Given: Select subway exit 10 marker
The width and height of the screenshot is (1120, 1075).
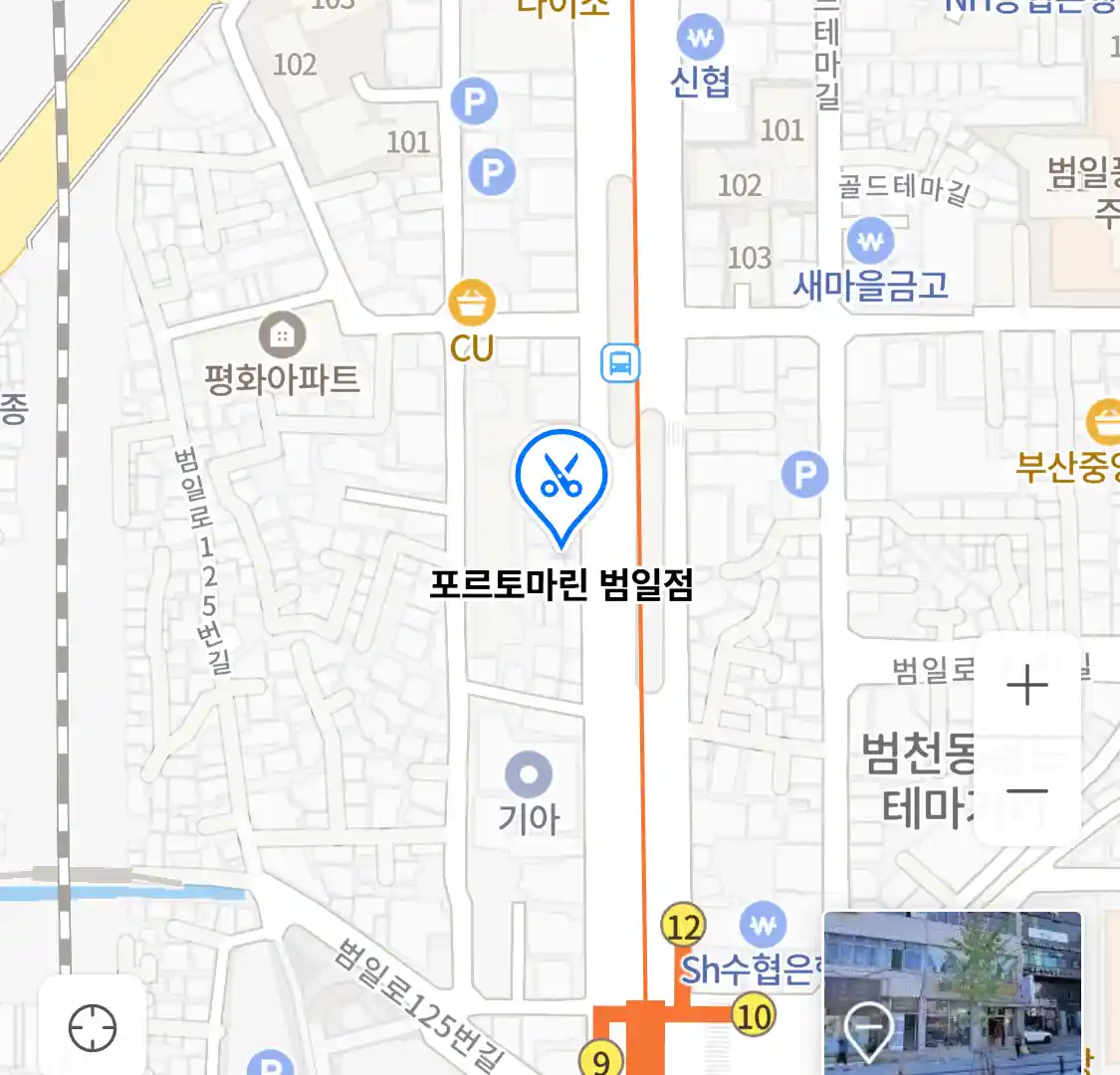Looking at the screenshot, I should point(753,1016).
